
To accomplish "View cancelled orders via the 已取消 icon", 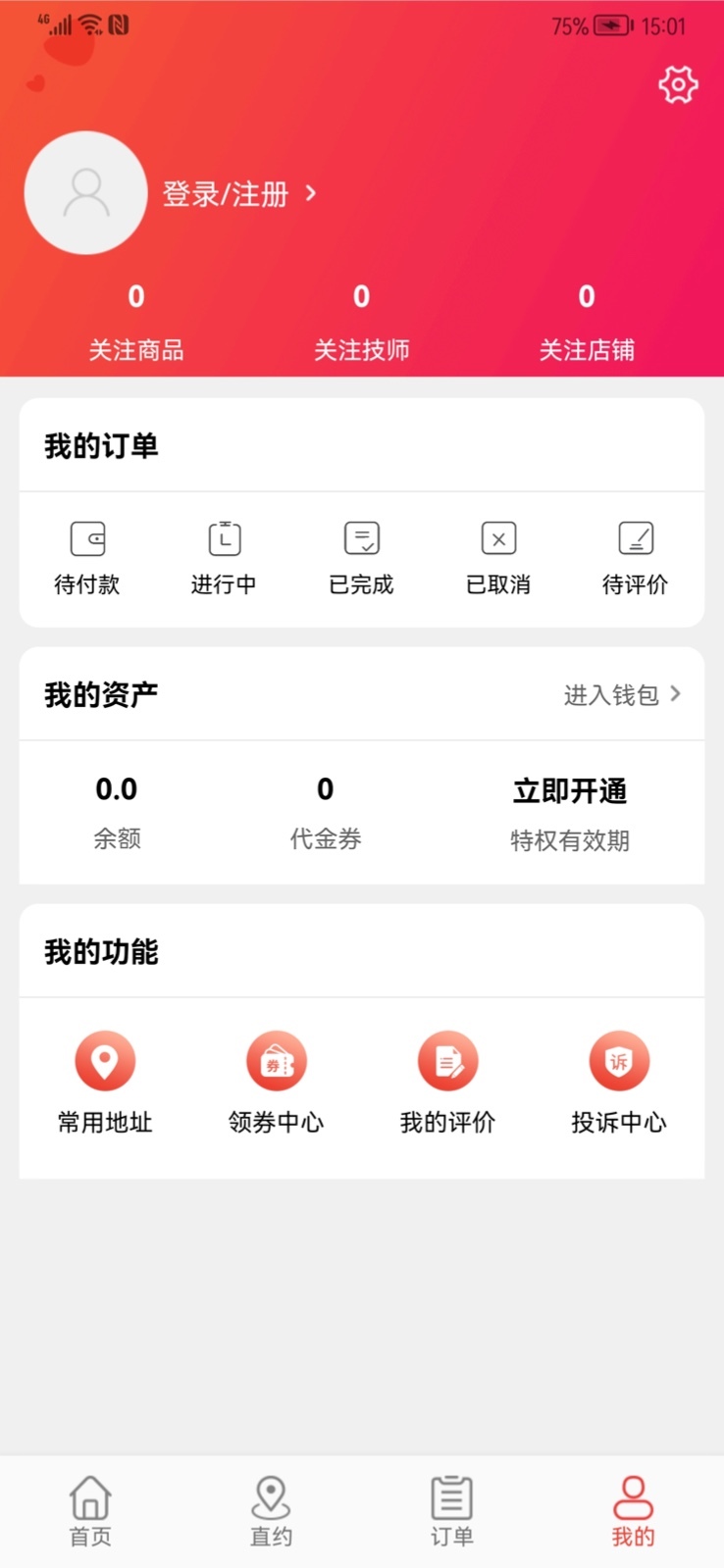I will click(x=498, y=559).
